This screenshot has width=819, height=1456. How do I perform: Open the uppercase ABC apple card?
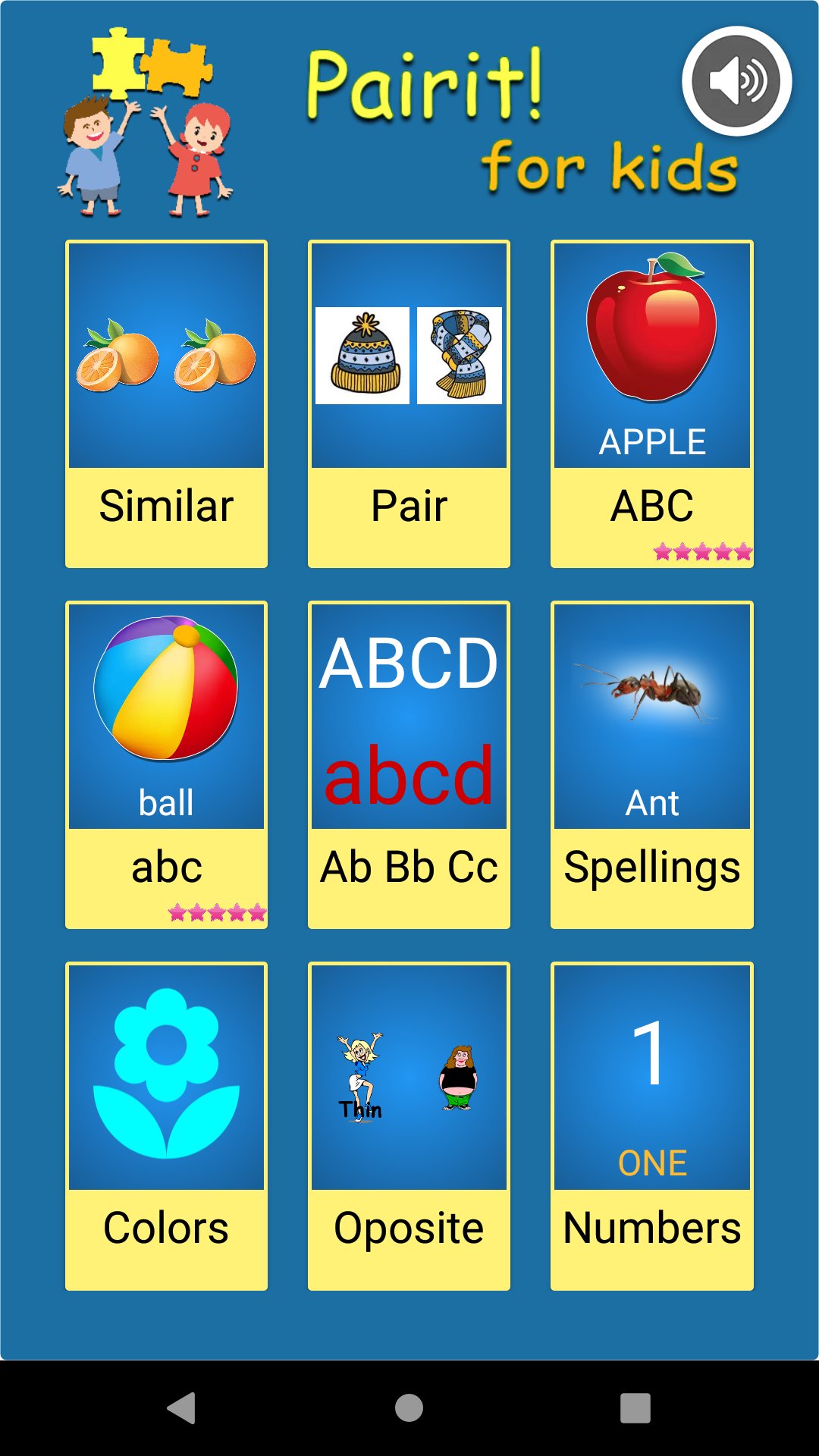652,403
